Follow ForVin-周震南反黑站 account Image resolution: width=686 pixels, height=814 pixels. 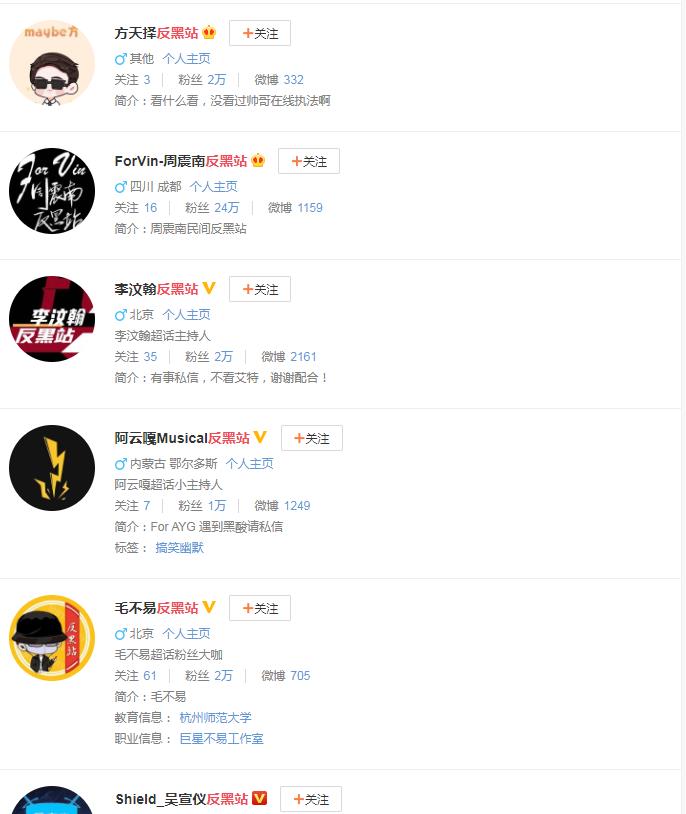pos(309,161)
